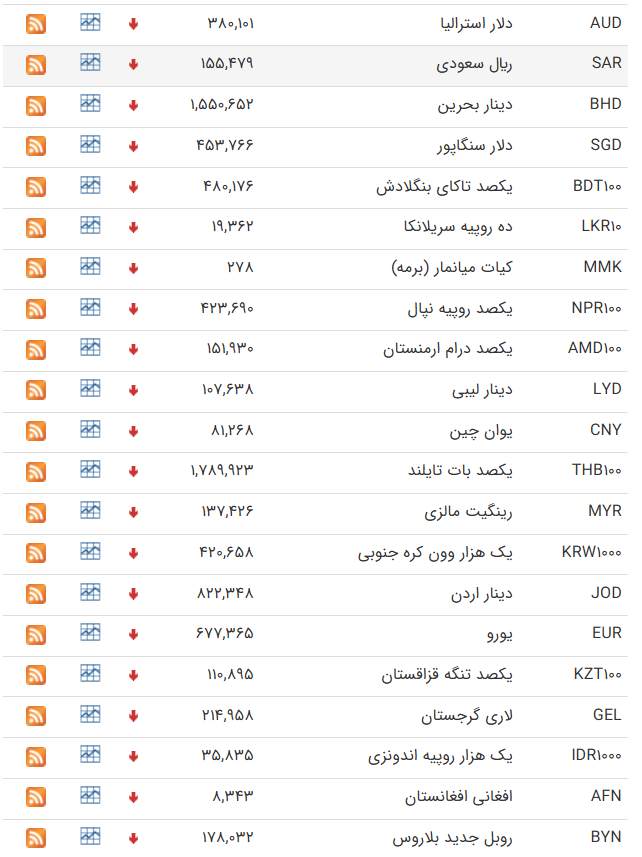Show the chart for IDR1000
The width and height of the screenshot is (642, 857).
[90, 755]
